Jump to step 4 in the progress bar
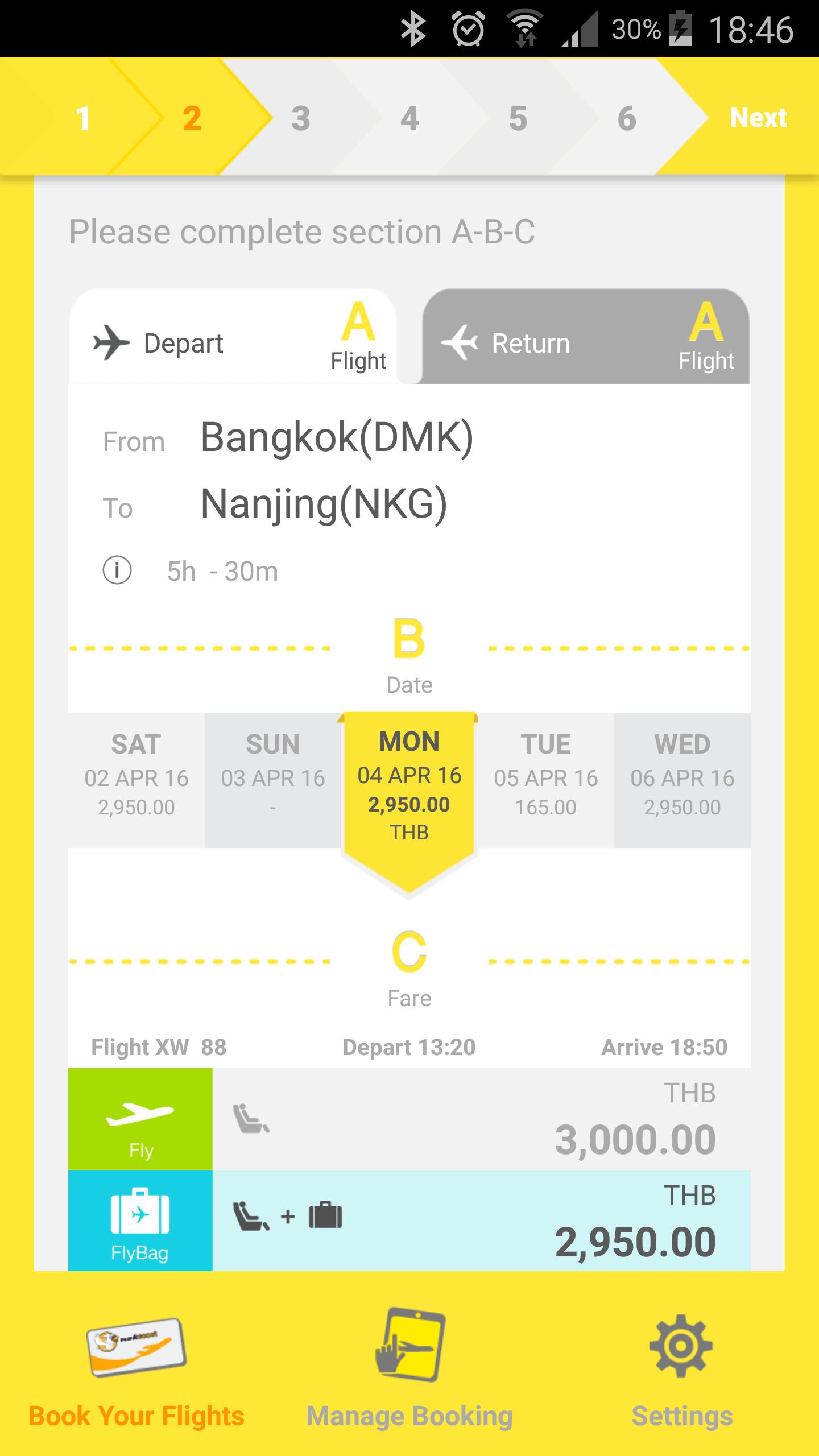The height and width of the screenshot is (1456, 819). tap(408, 118)
